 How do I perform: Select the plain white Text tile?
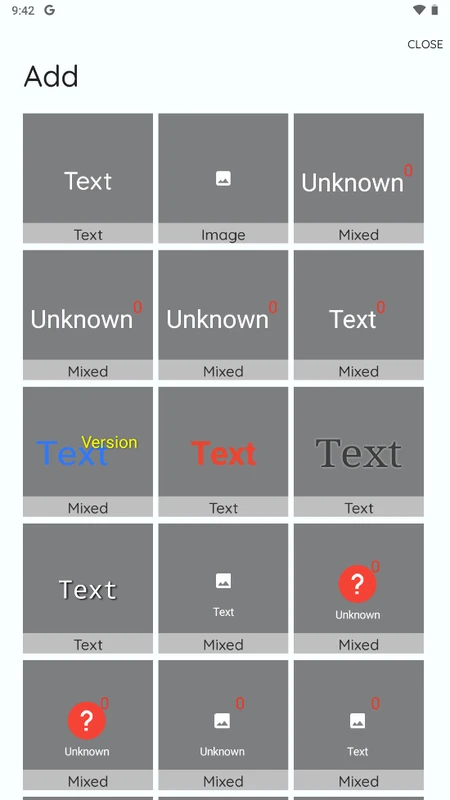coord(88,178)
